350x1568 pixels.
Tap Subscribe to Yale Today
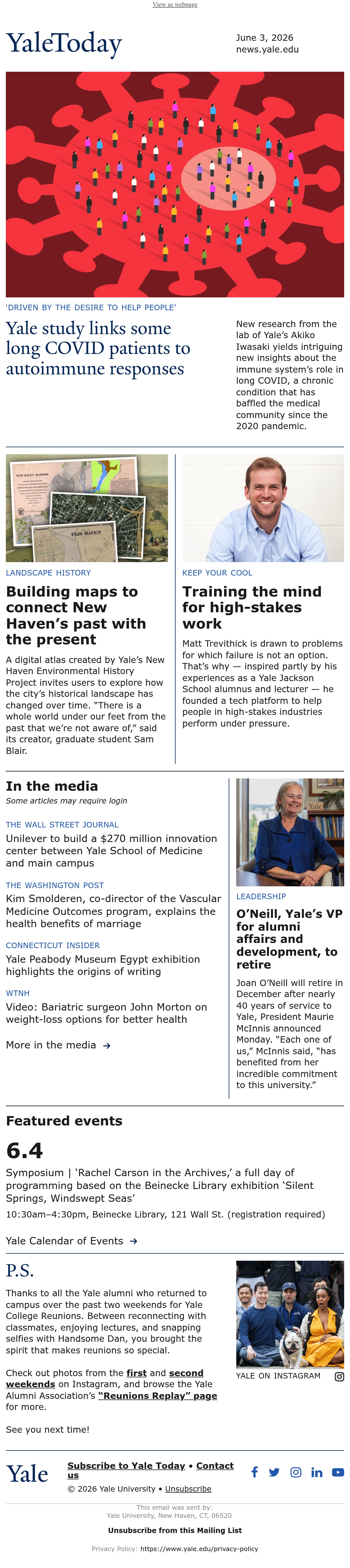[126, 1465]
